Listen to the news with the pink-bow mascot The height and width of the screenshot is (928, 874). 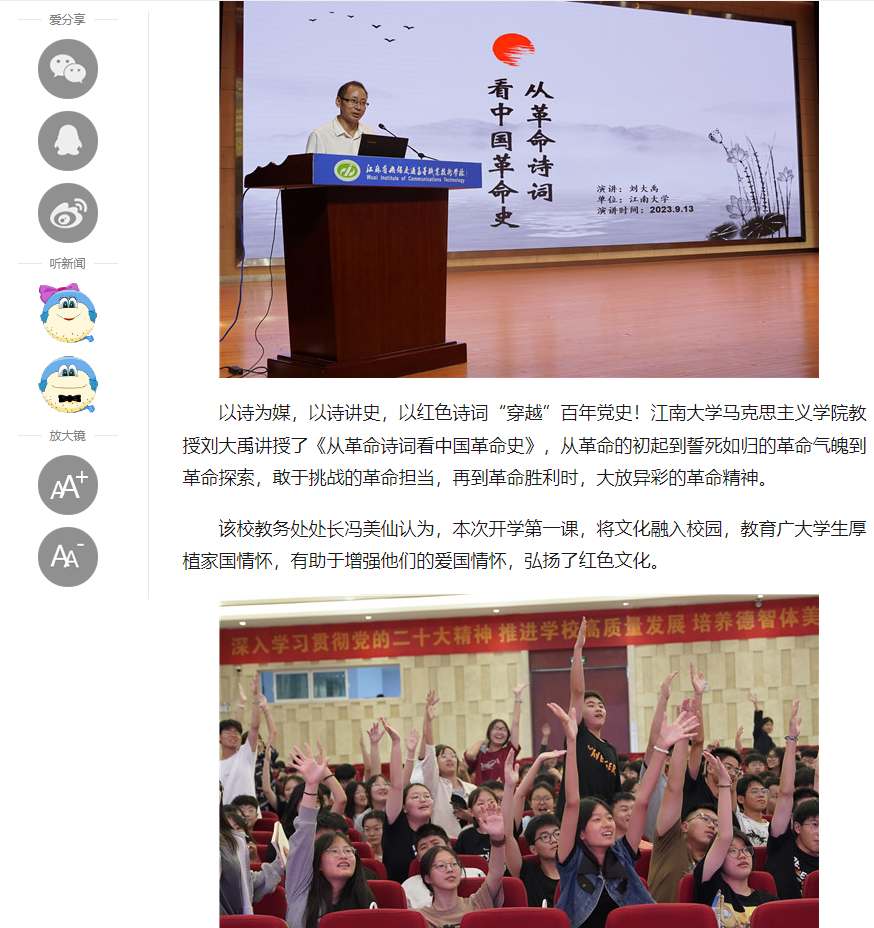(x=68, y=313)
